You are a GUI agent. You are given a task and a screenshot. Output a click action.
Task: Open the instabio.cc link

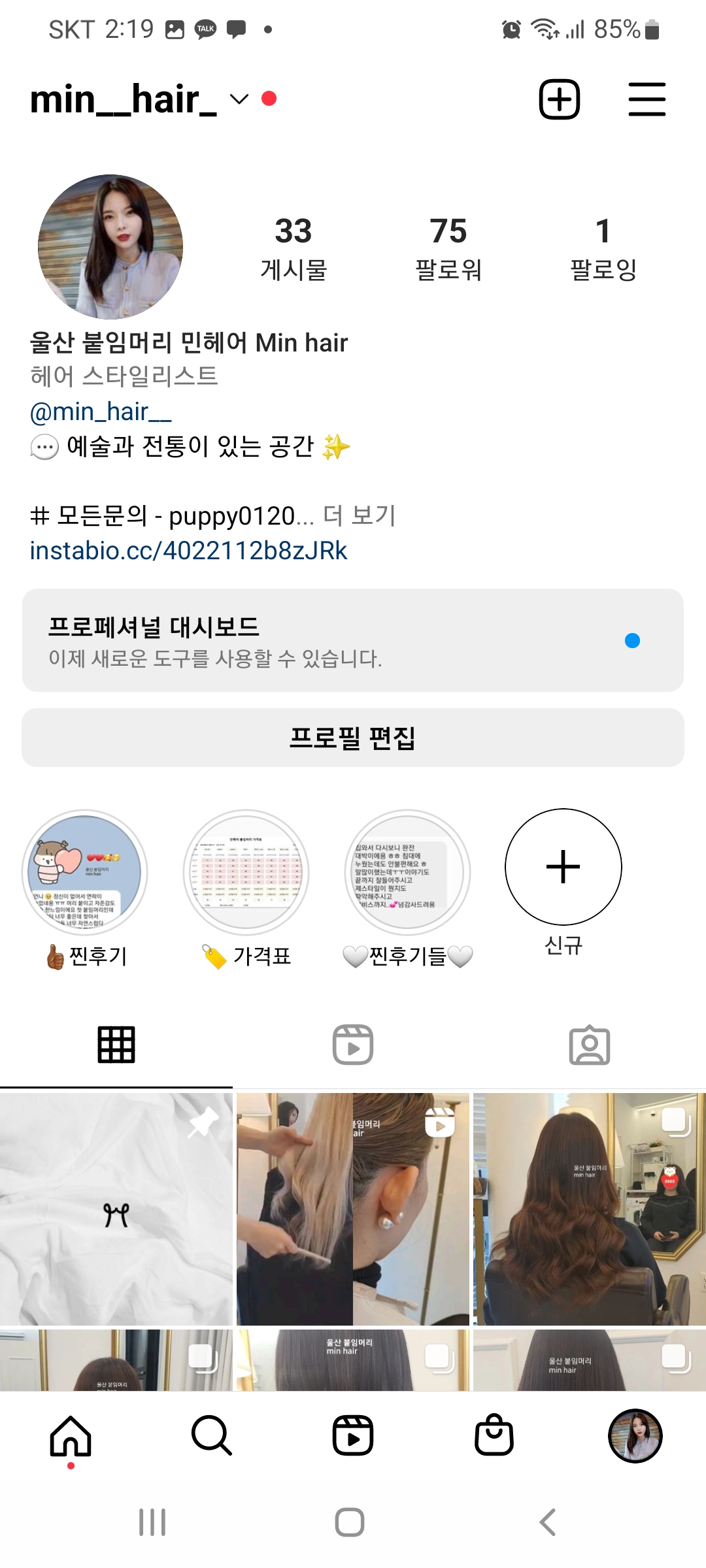pyautogui.click(x=188, y=551)
